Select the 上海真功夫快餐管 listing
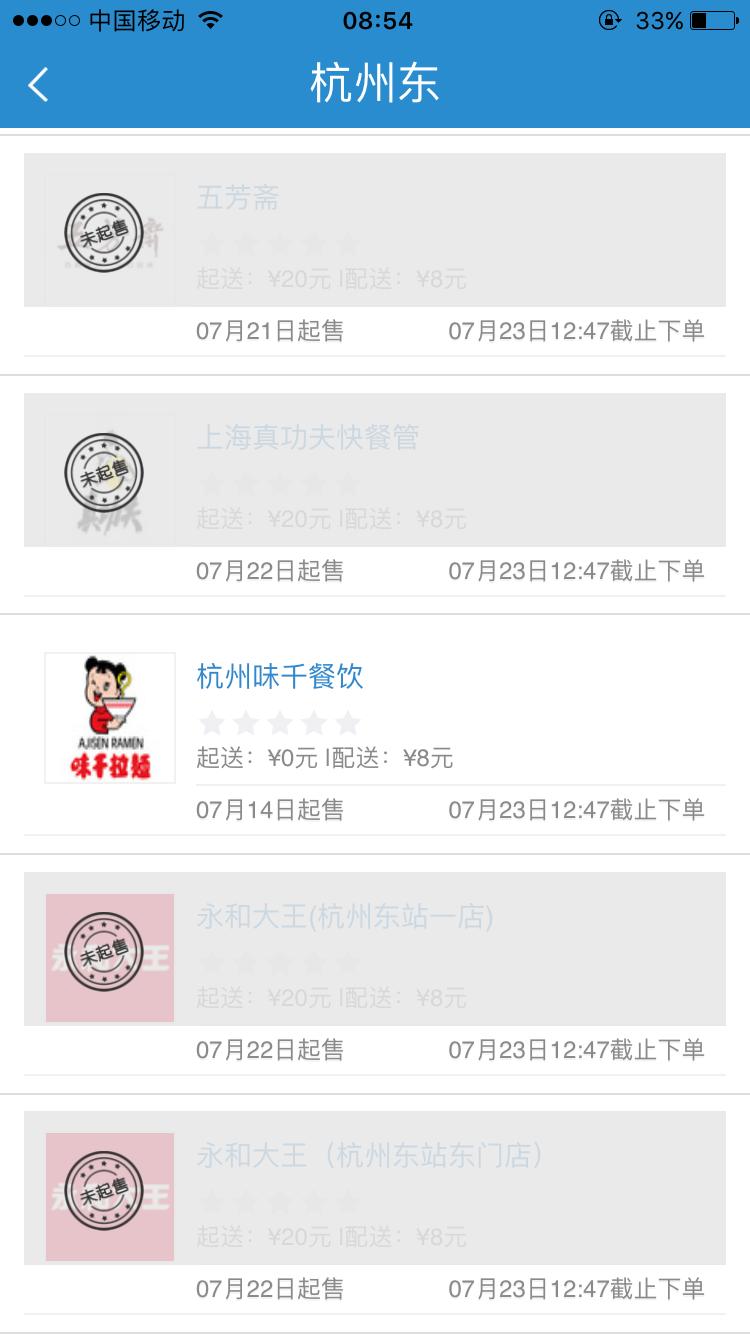This screenshot has width=750, height=1334. (x=307, y=439)
